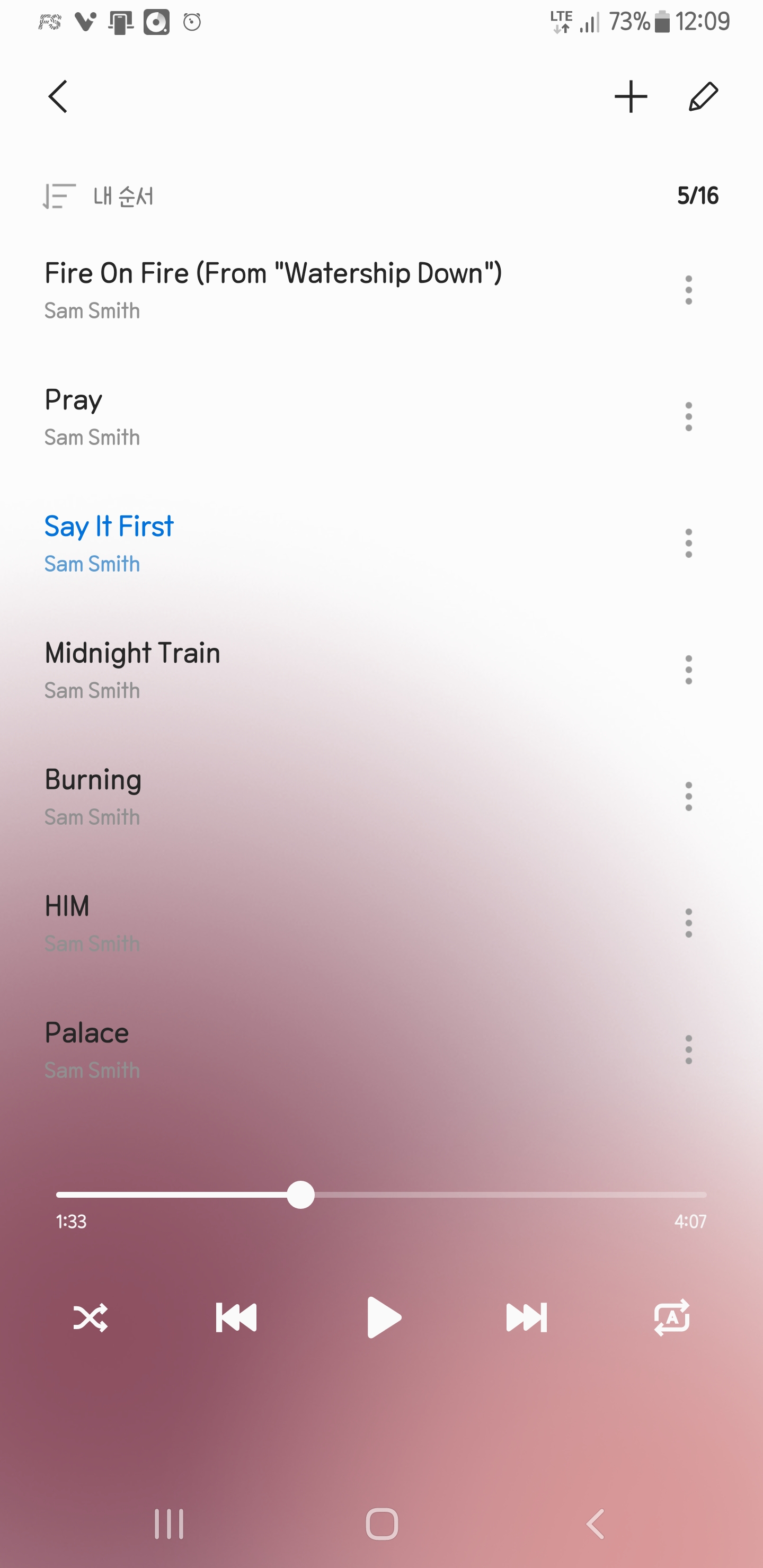Open the recent apps view

pyautogui.click(x=168, y=1524)
